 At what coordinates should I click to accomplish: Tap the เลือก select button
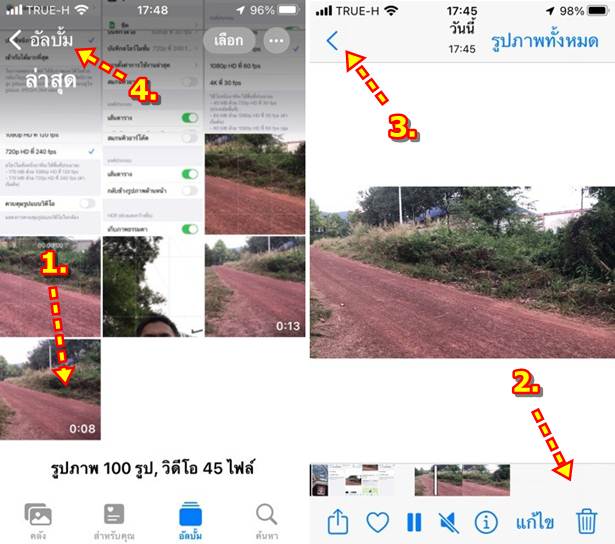(x=229, y=41)
